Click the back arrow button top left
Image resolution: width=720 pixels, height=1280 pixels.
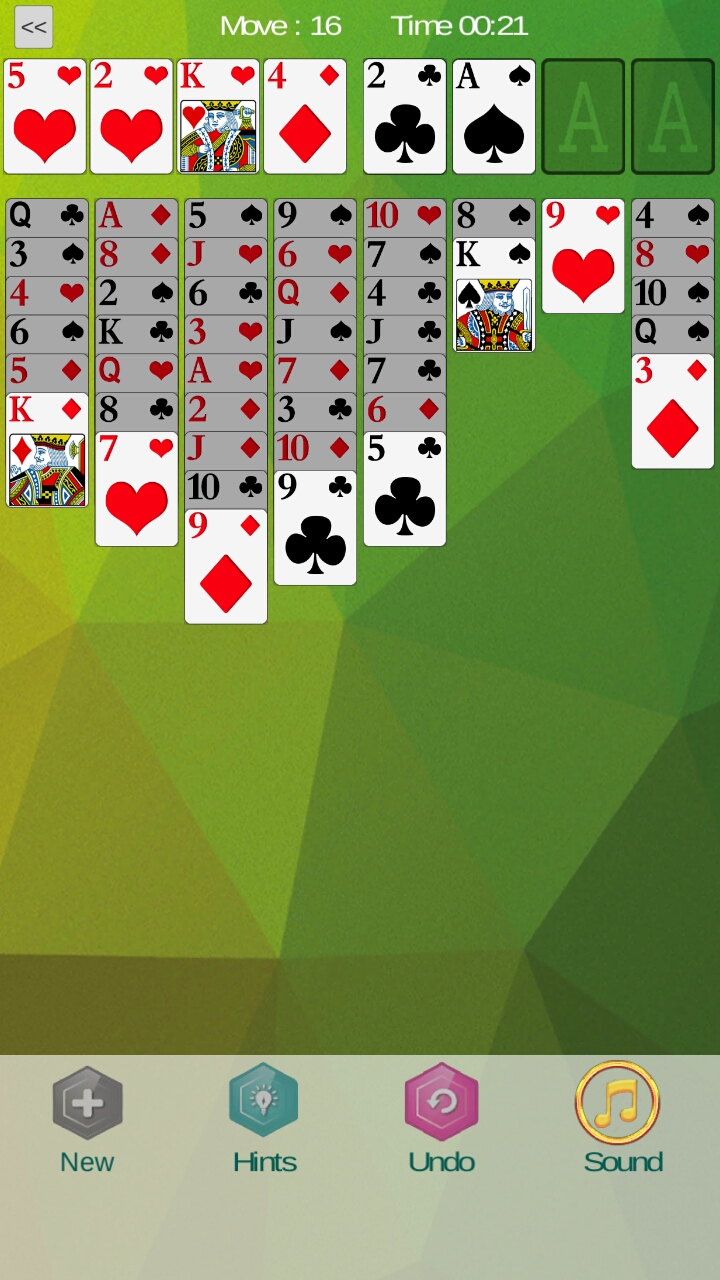pyautogui.click(x=33, y=27)
